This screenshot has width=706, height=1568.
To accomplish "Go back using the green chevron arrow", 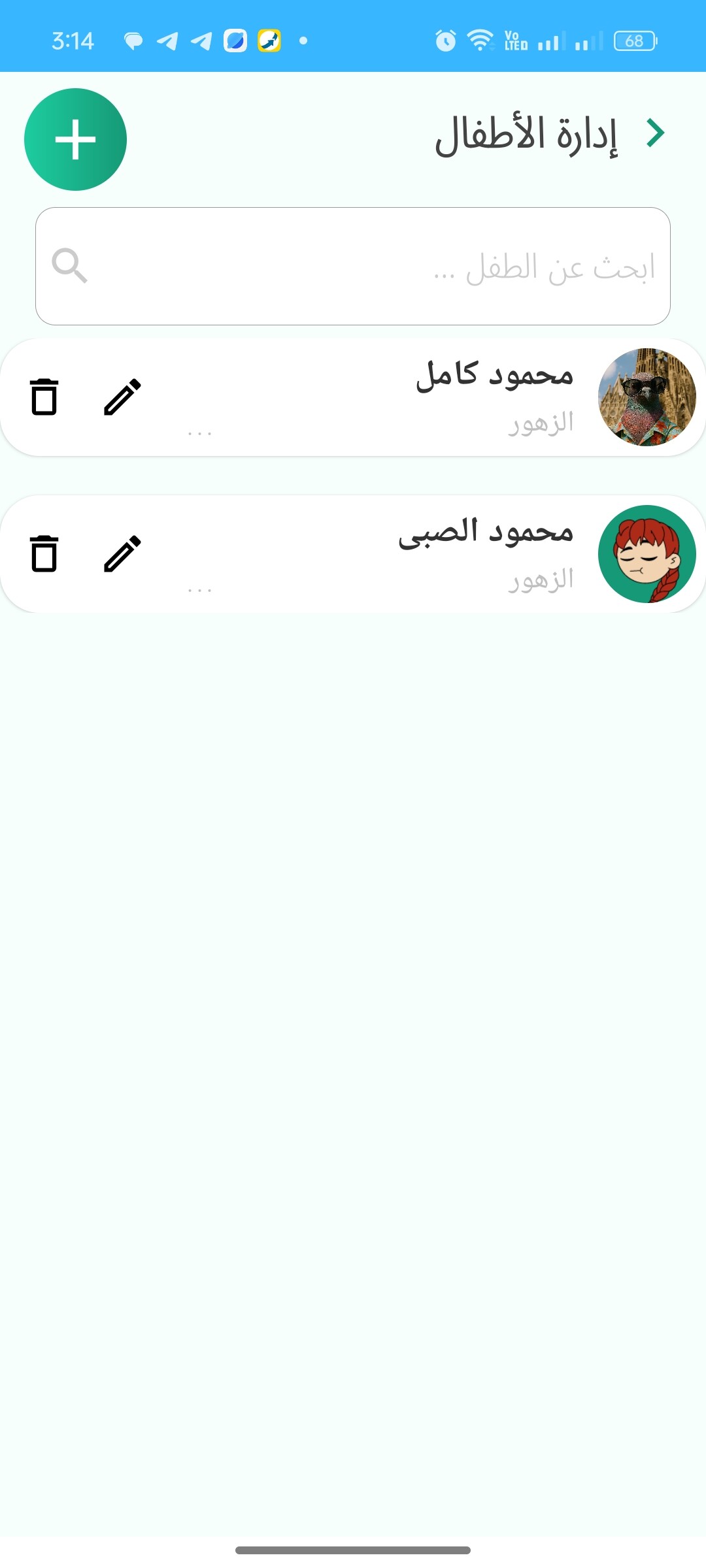I will (x=655, y=133).
